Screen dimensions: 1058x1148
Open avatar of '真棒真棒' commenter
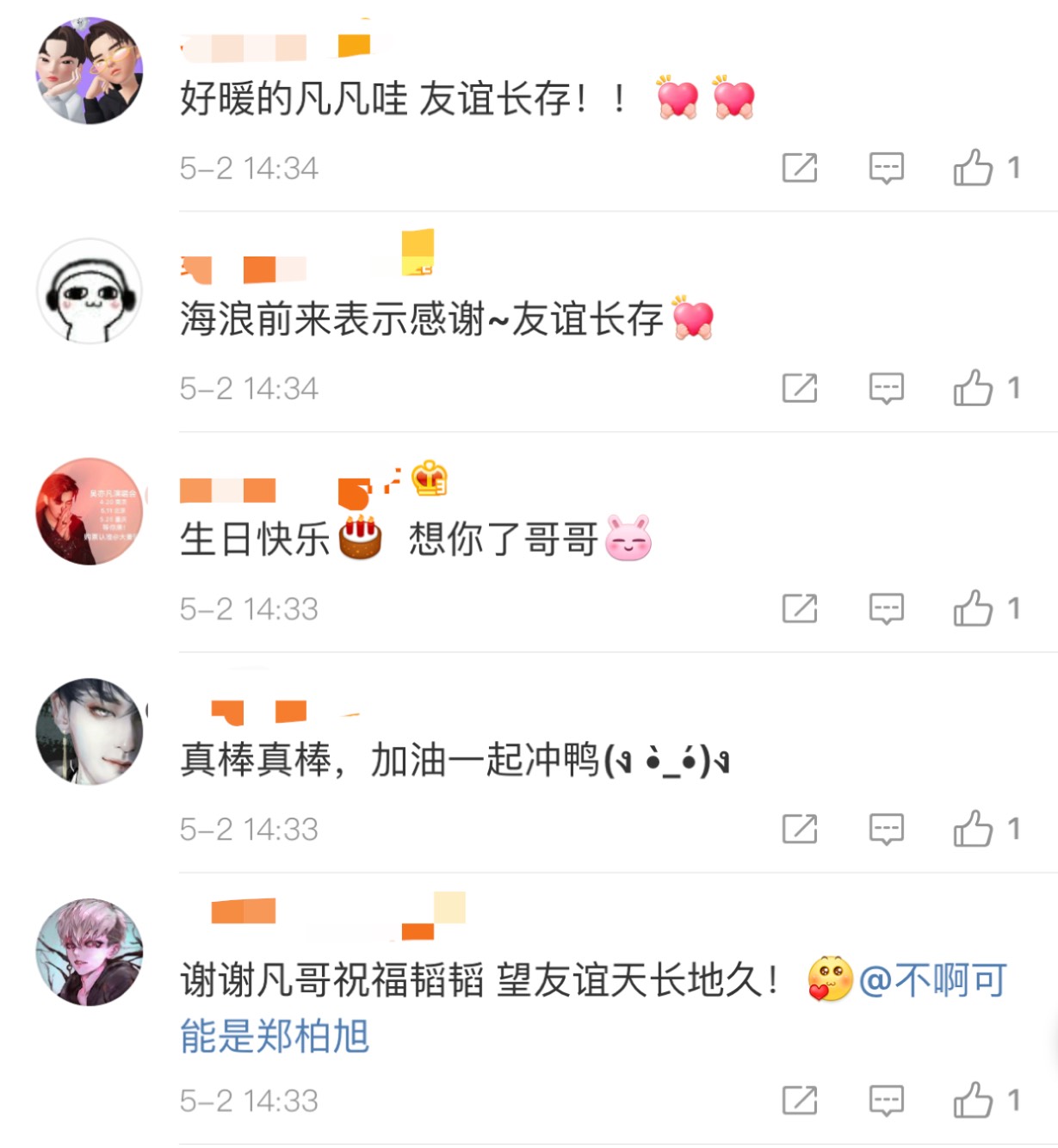(x=89, y=731)
